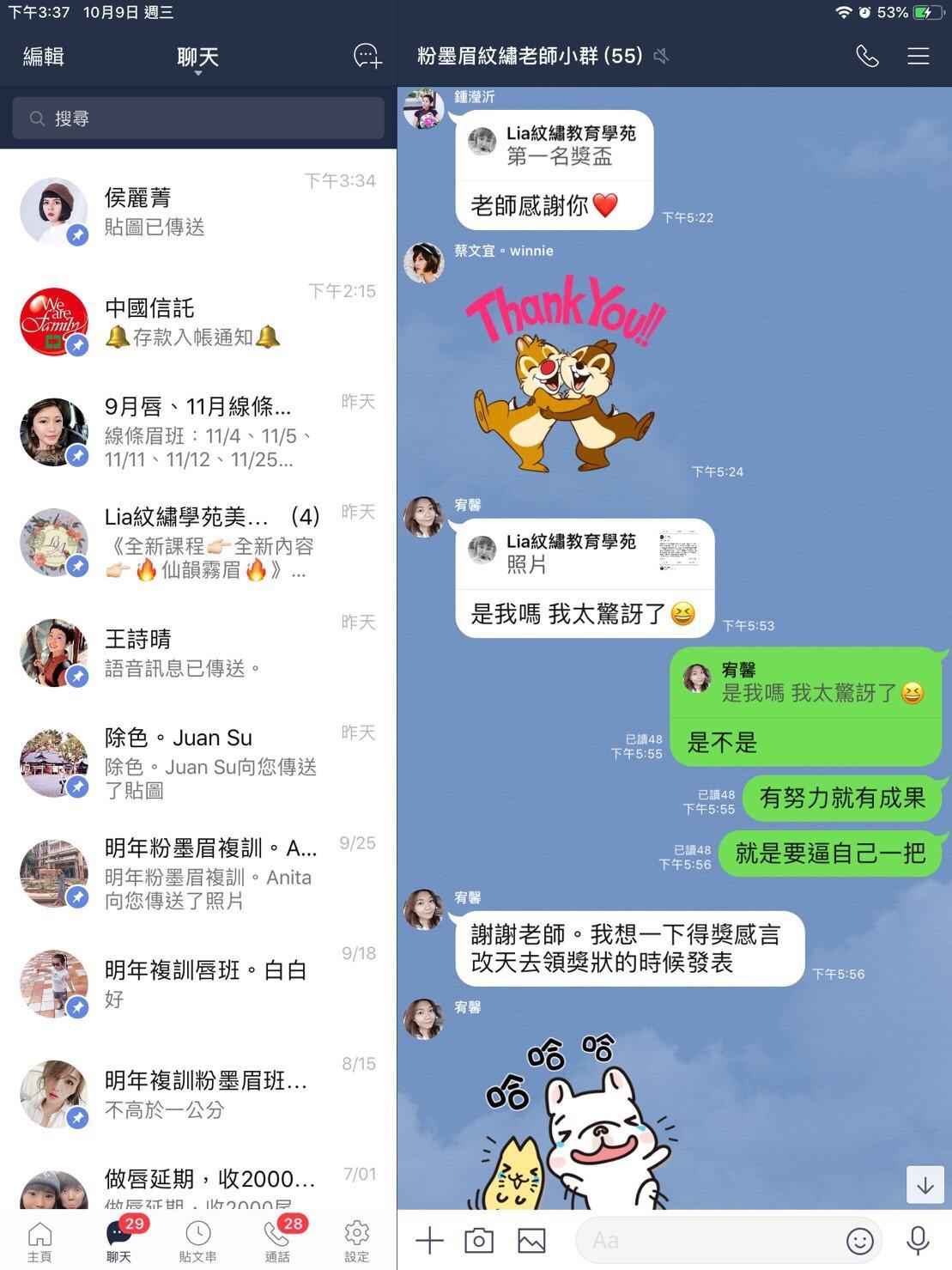
Task: Switch to the 通話 tab
Action: (x=277, y=1242)
